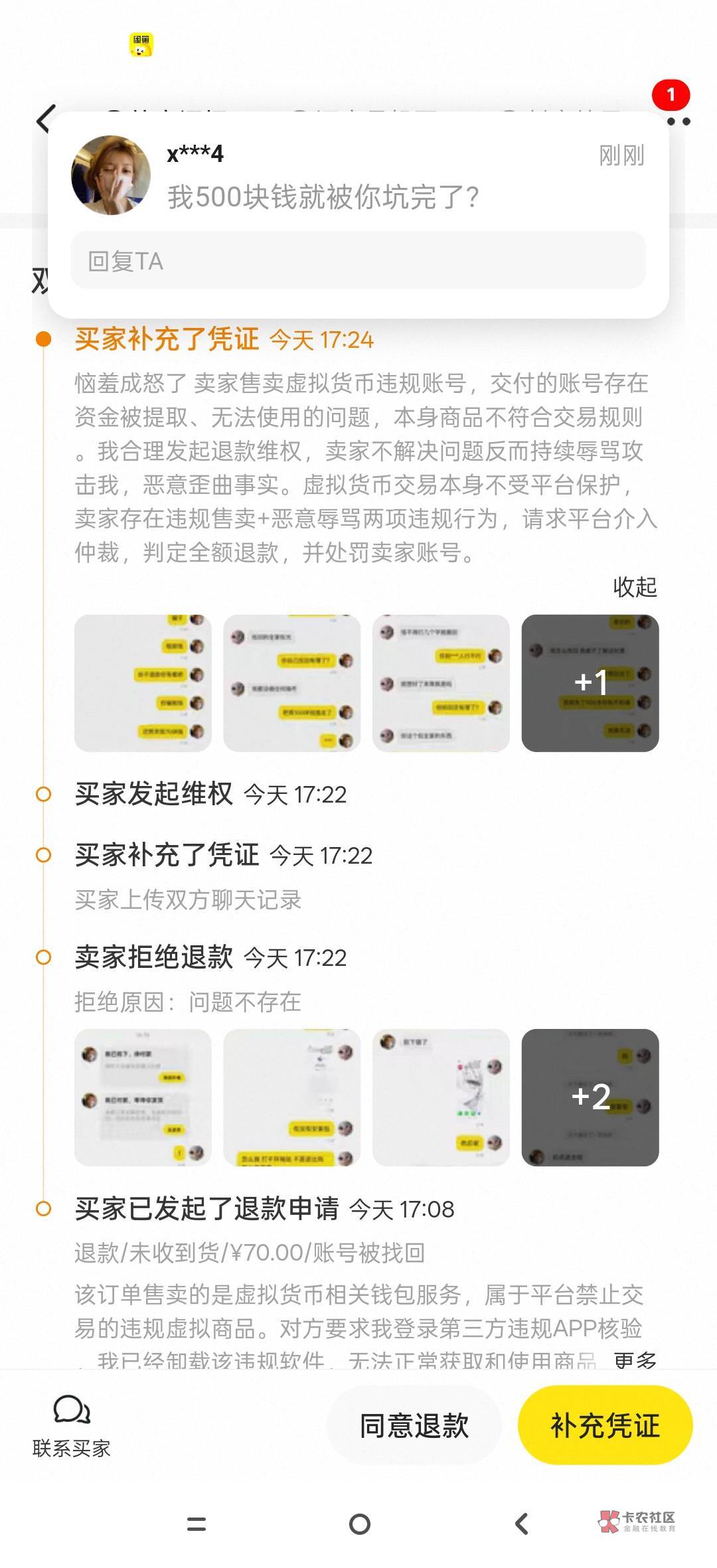View the +2 more seller evidence images

(x=590, y=1097)
